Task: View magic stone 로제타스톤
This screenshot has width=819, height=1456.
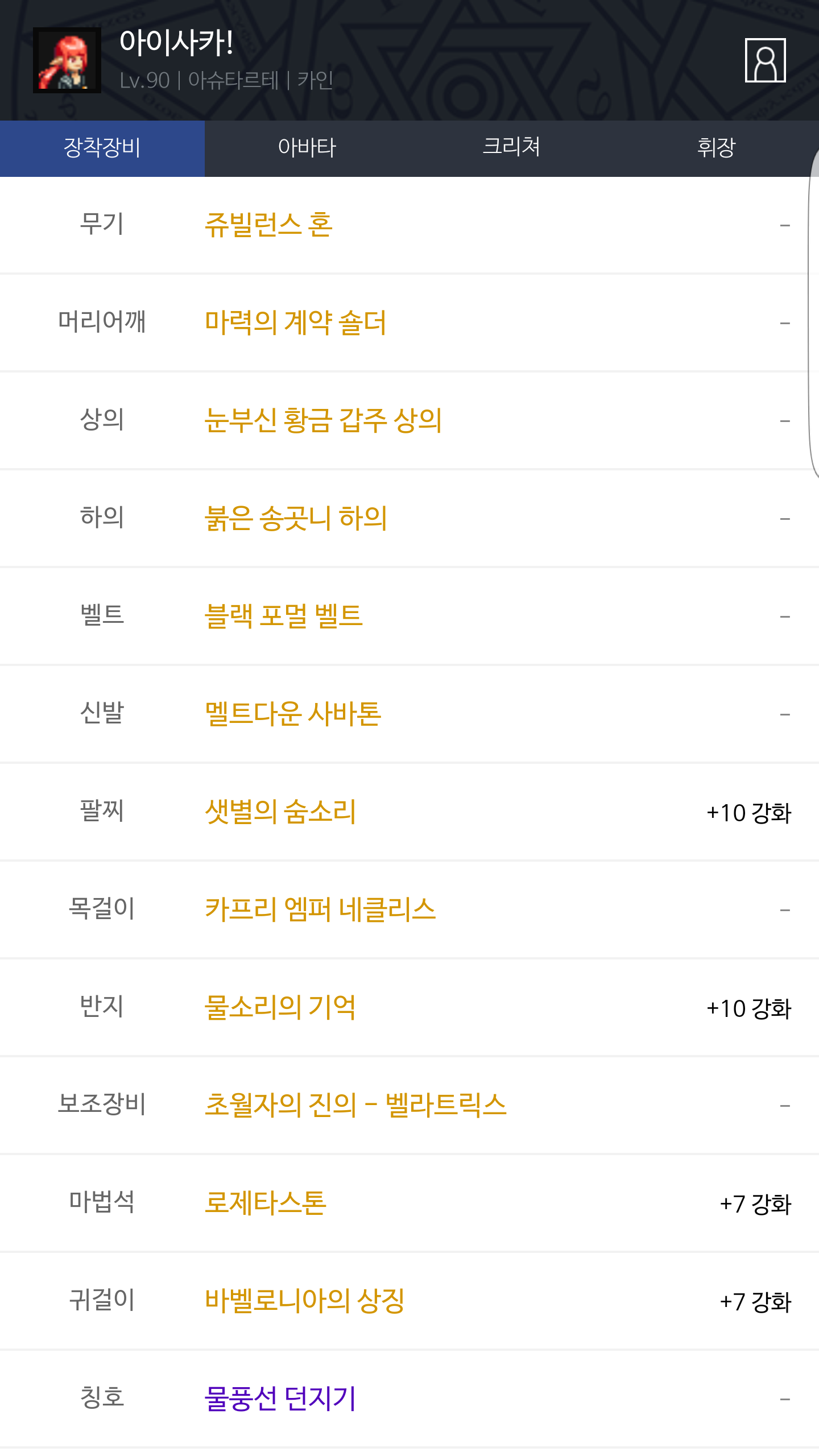Action: (266, 1203)
